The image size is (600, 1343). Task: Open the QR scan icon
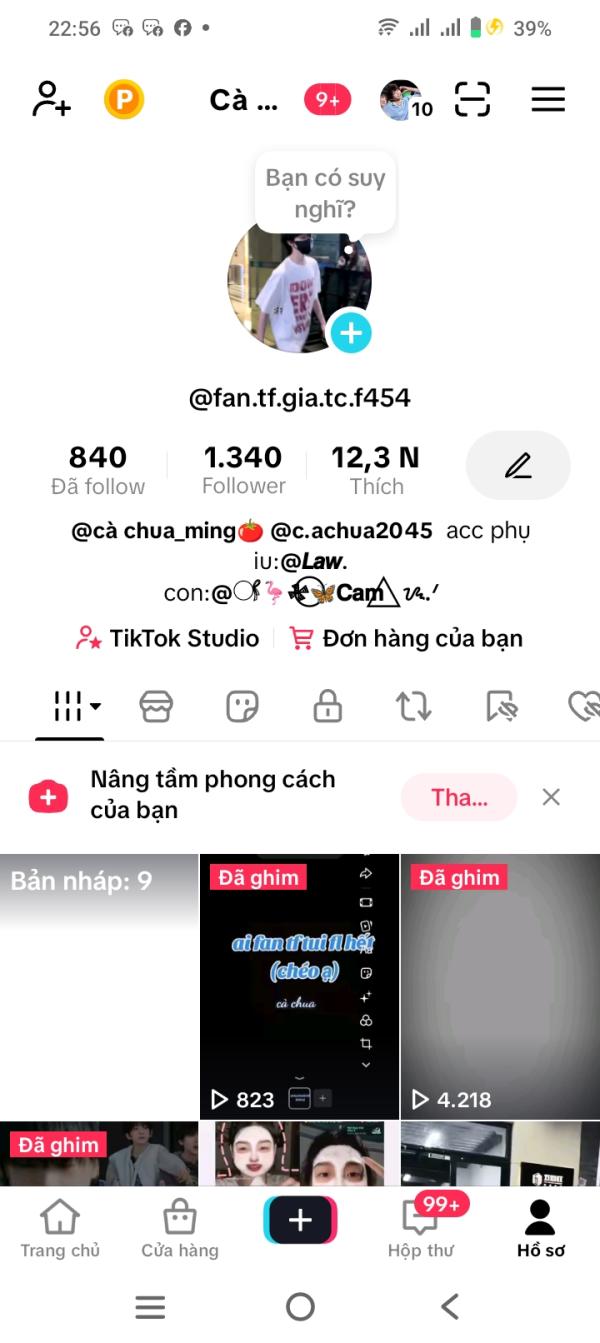pos(472,100)
